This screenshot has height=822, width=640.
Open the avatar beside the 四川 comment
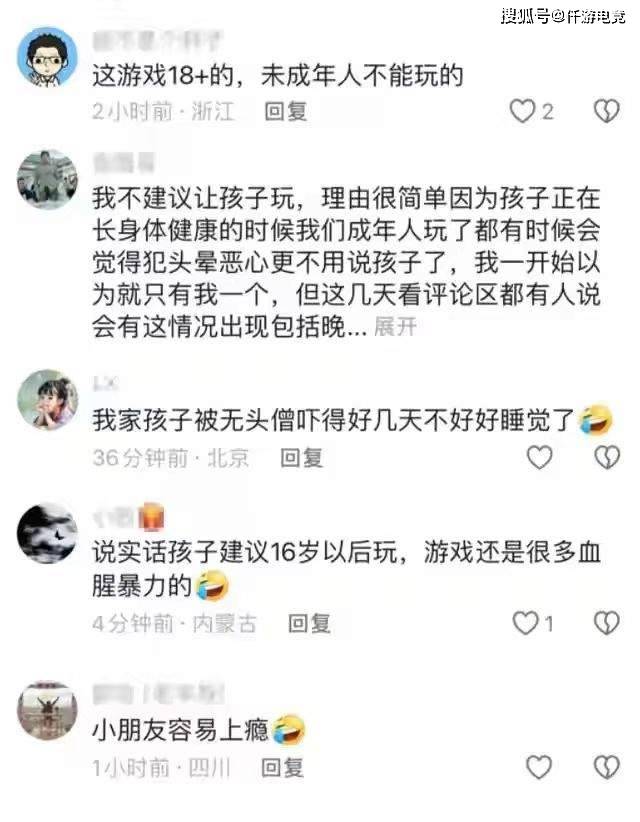(x=47, y=711)
